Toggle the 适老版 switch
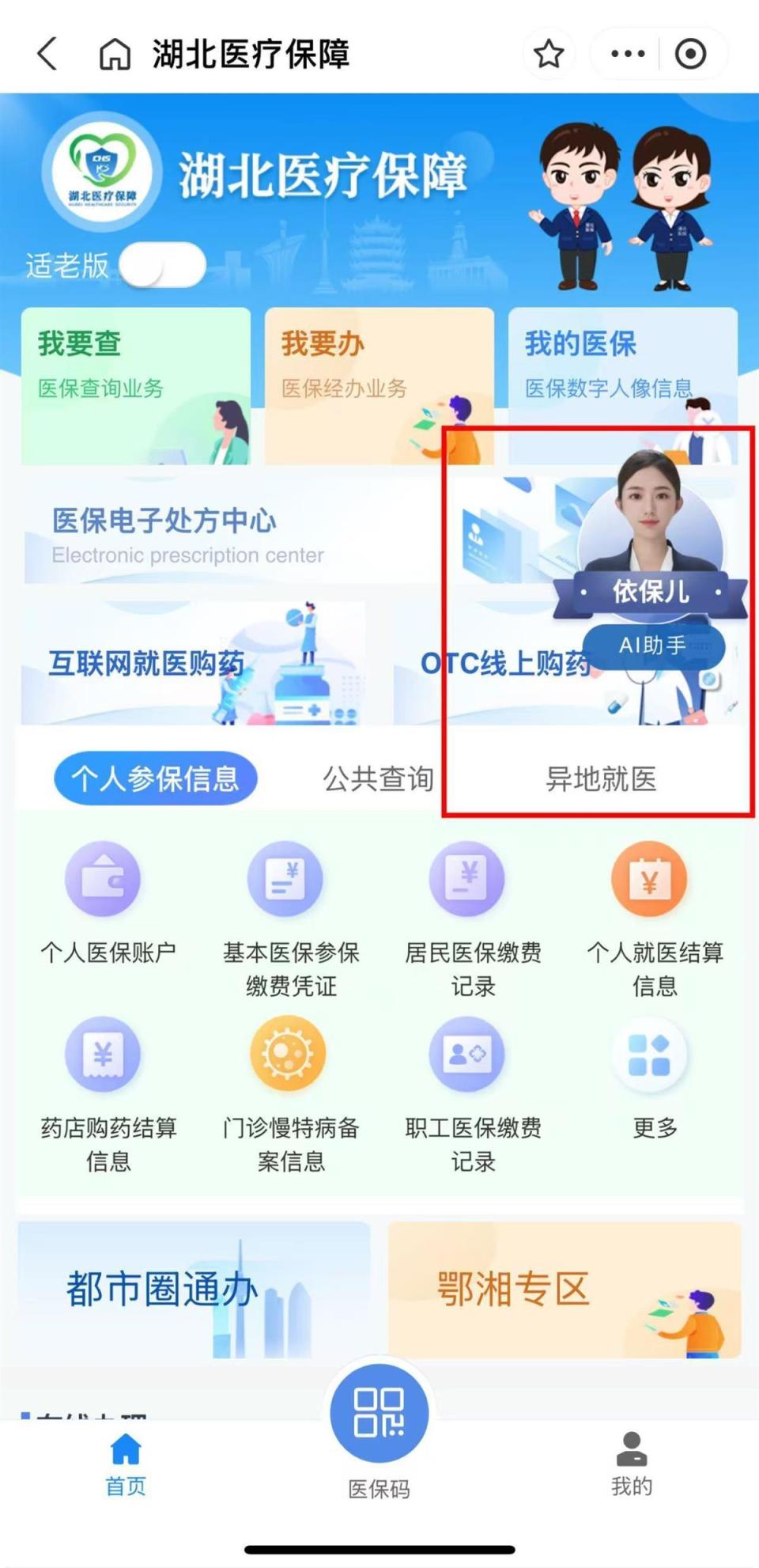Image resolution: width=759 pixels, height=1568 pixels. coord(164,266)
